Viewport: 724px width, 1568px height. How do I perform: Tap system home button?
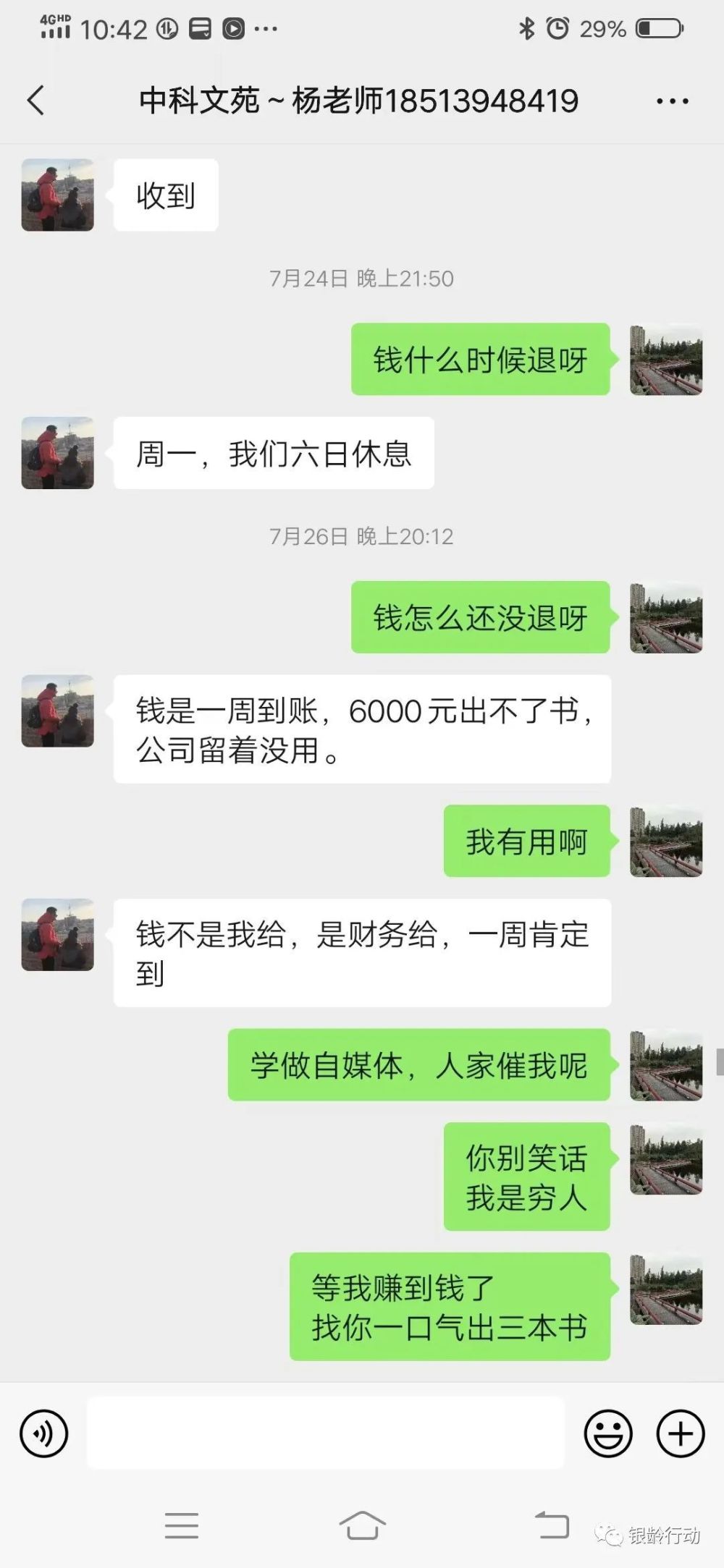pos(362,1525)
